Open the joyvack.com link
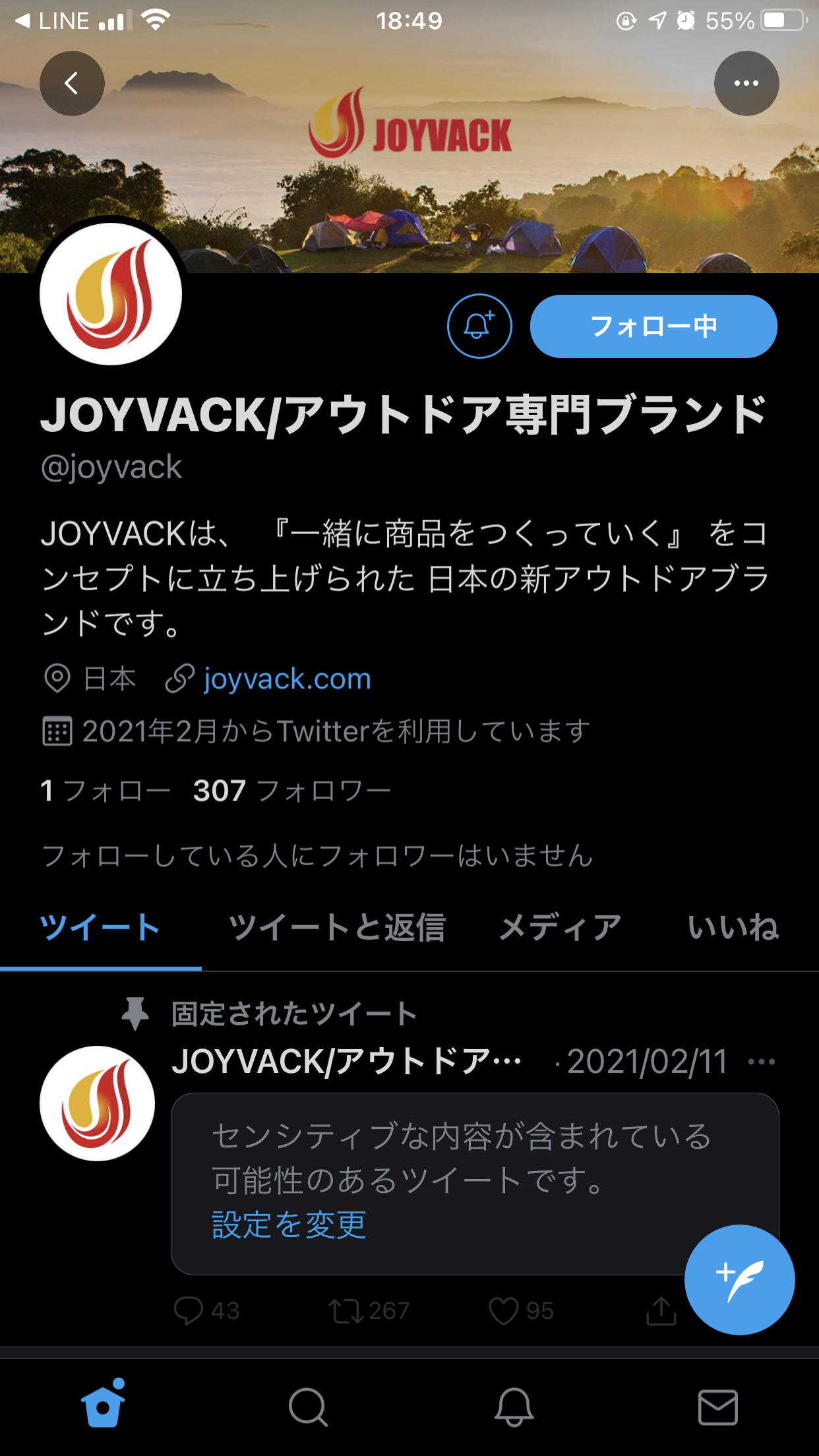This screenshot has height=1456, width=819. (287, 679)
